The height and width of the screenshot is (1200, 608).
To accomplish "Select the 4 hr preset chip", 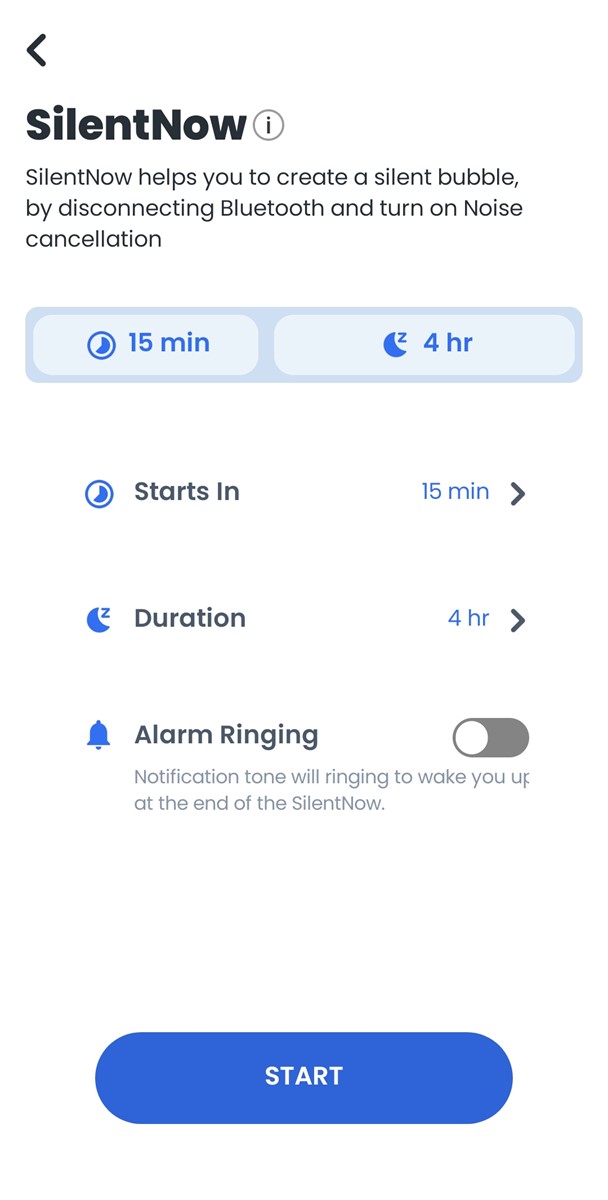I will point(424,344).
